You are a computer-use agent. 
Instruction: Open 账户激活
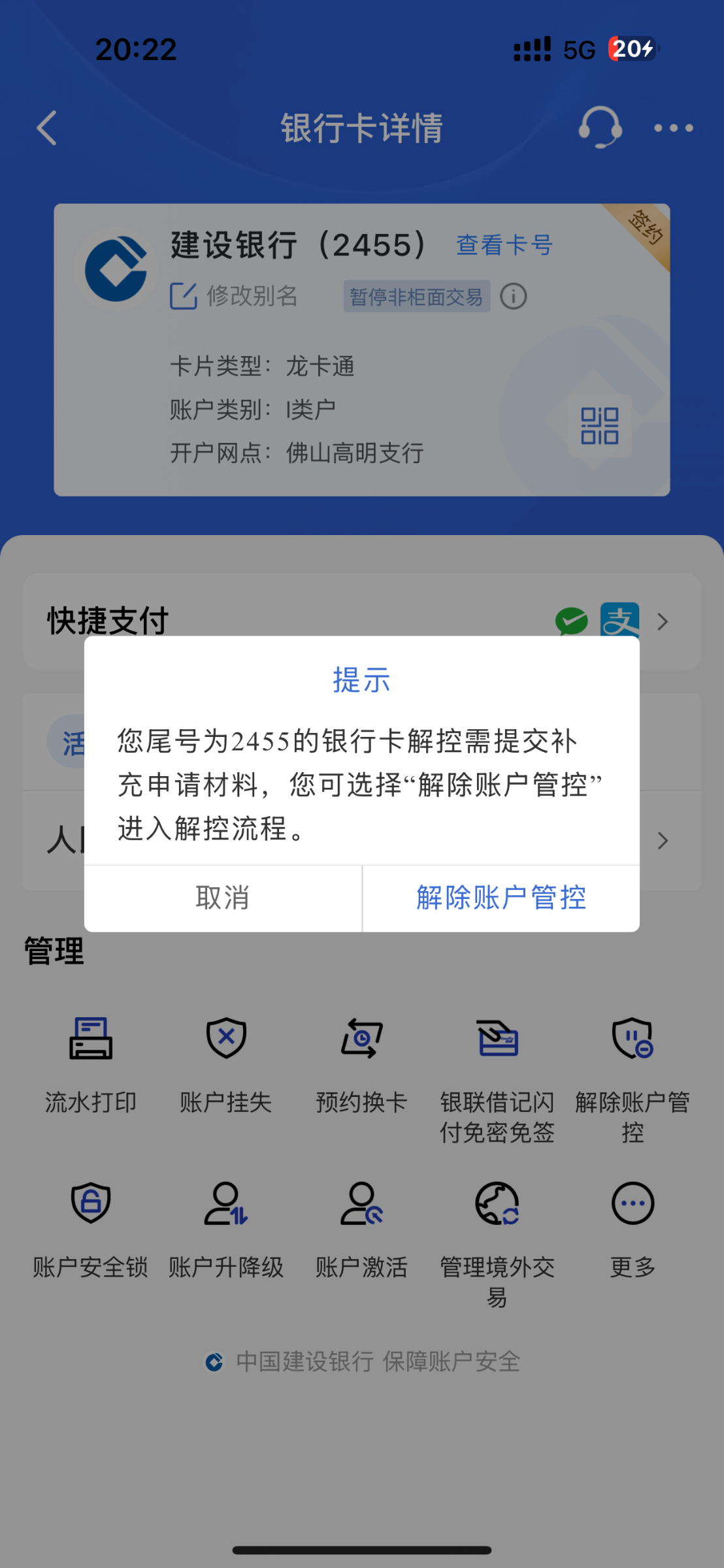coord(361,1228)
